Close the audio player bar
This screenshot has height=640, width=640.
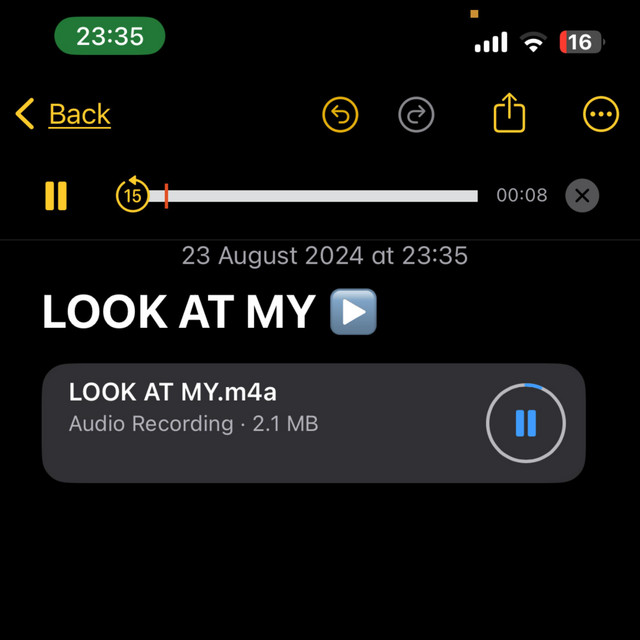[582, 195]
